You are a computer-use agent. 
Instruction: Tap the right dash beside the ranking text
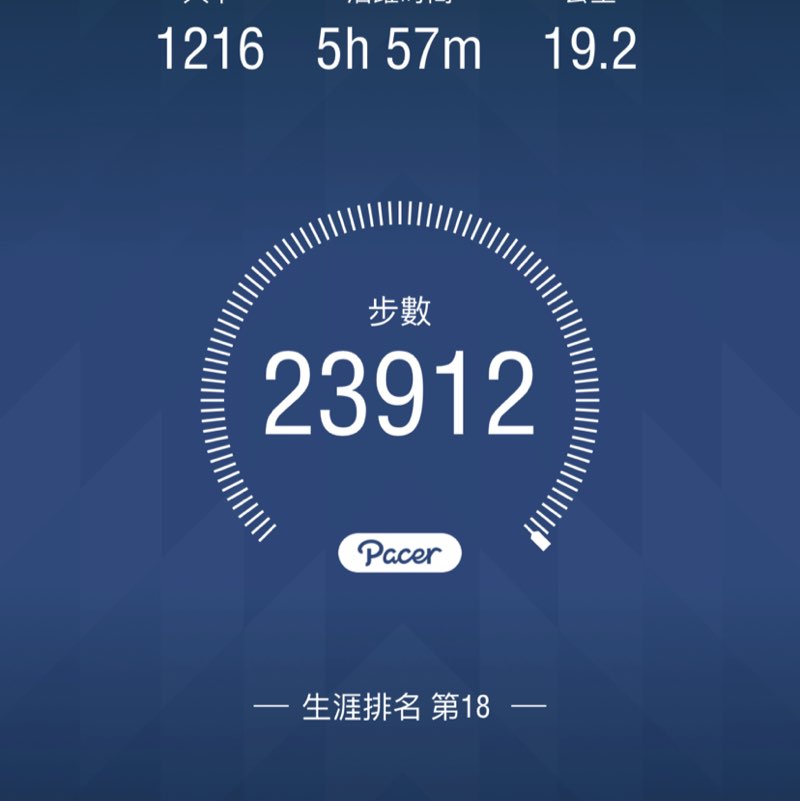pyautogui.click(x=528, y=705)
